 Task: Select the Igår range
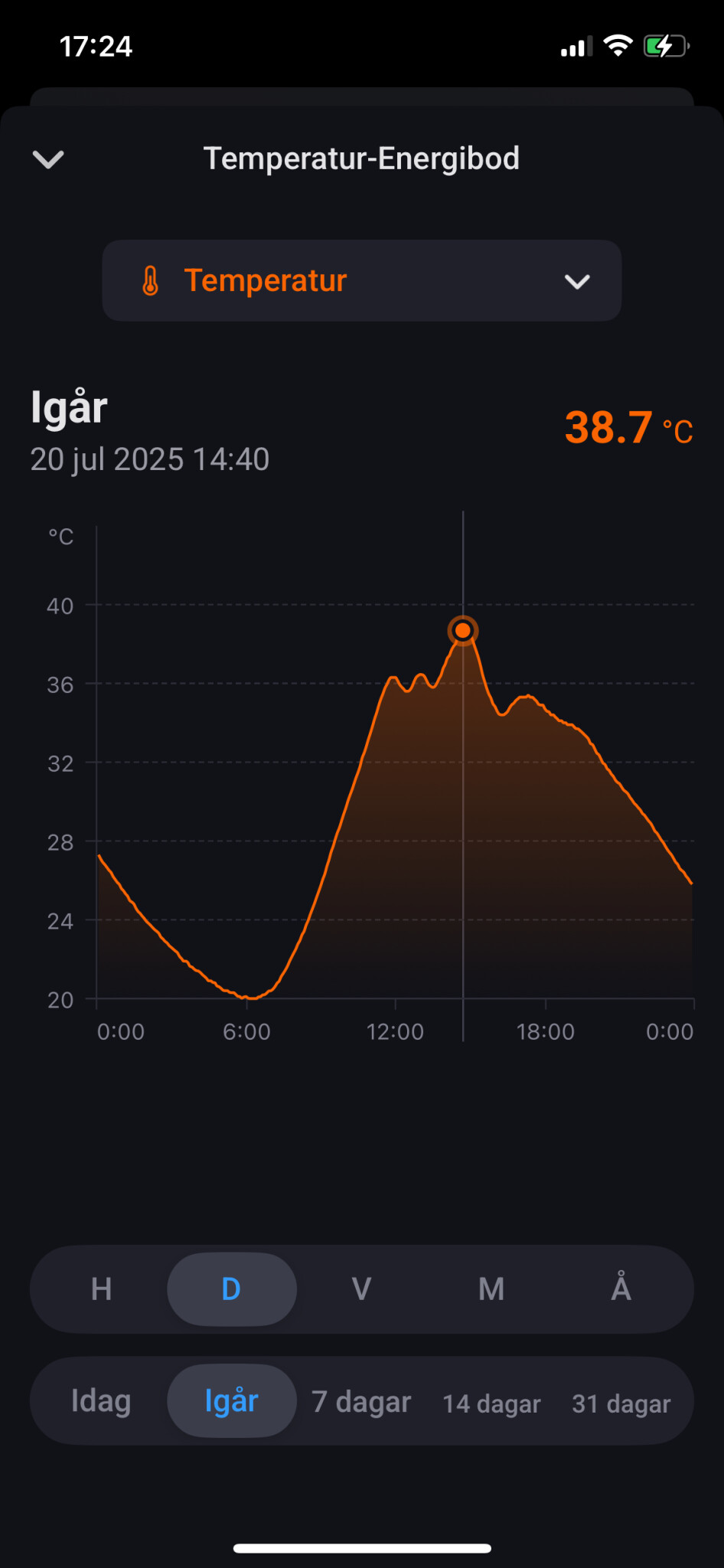(231, 1401)
